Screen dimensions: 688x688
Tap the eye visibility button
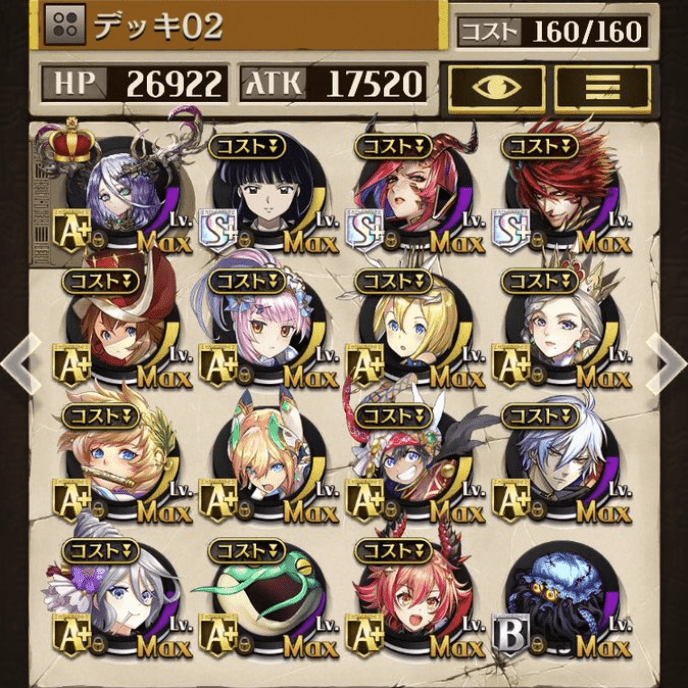[x=495, y=86]
